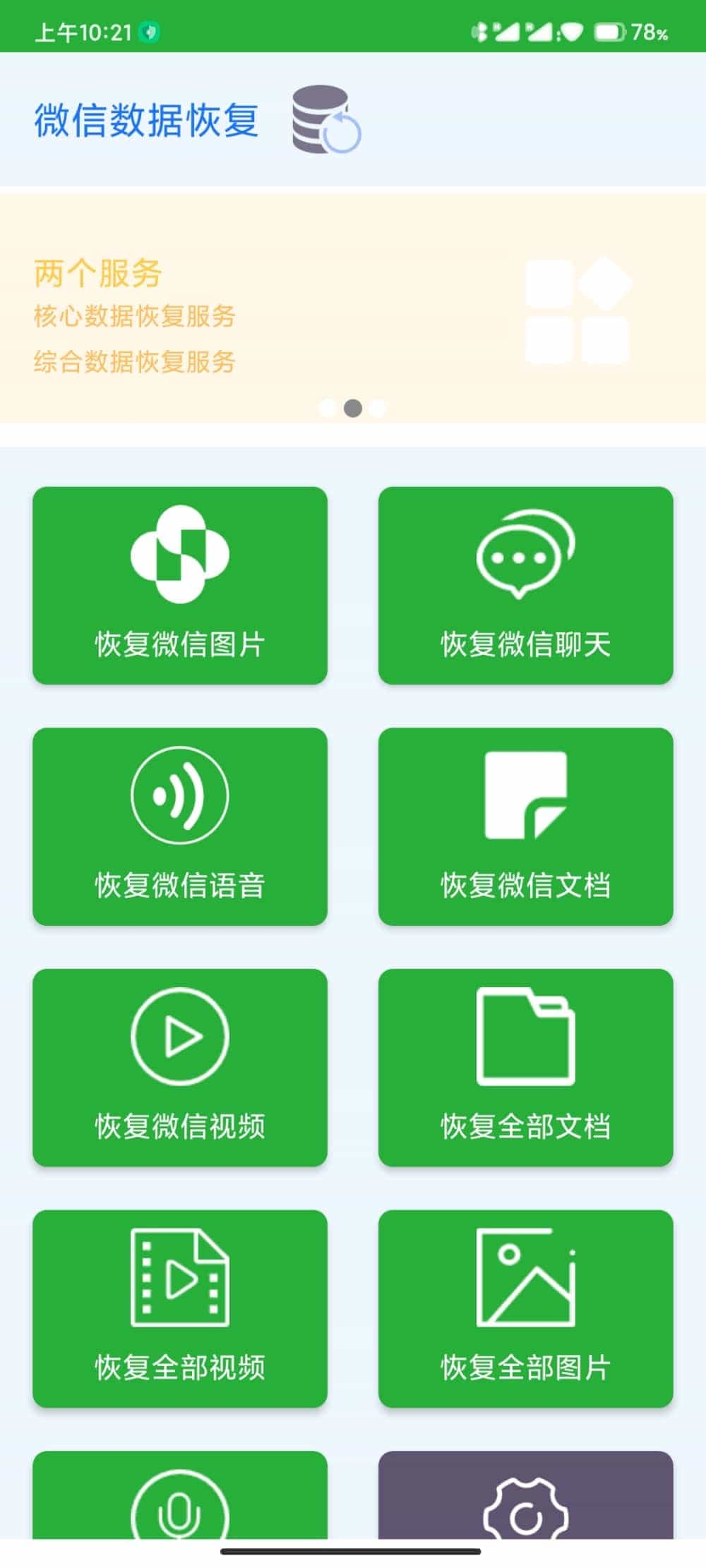Open 恢复微信文档 tile

[526, 826]
